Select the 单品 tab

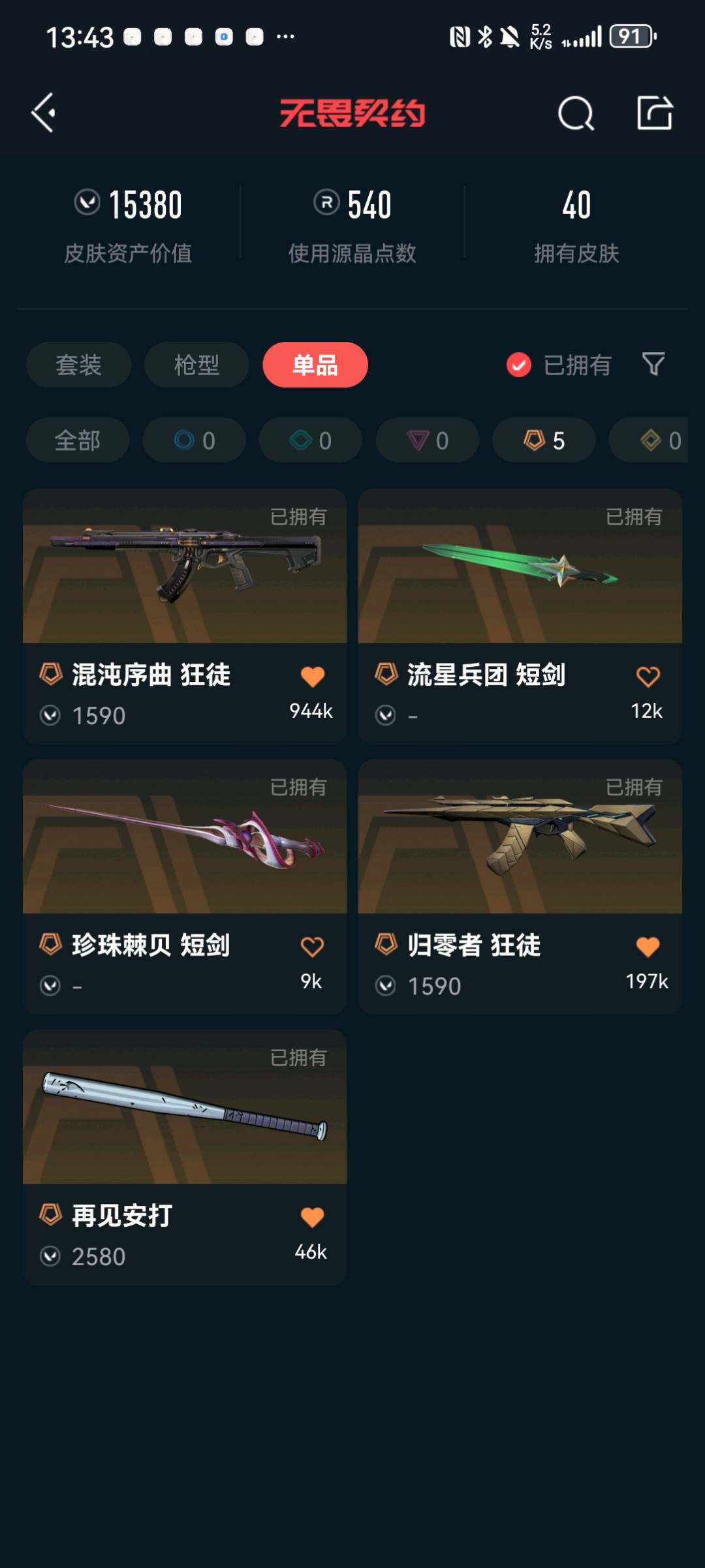pos(315,365)
